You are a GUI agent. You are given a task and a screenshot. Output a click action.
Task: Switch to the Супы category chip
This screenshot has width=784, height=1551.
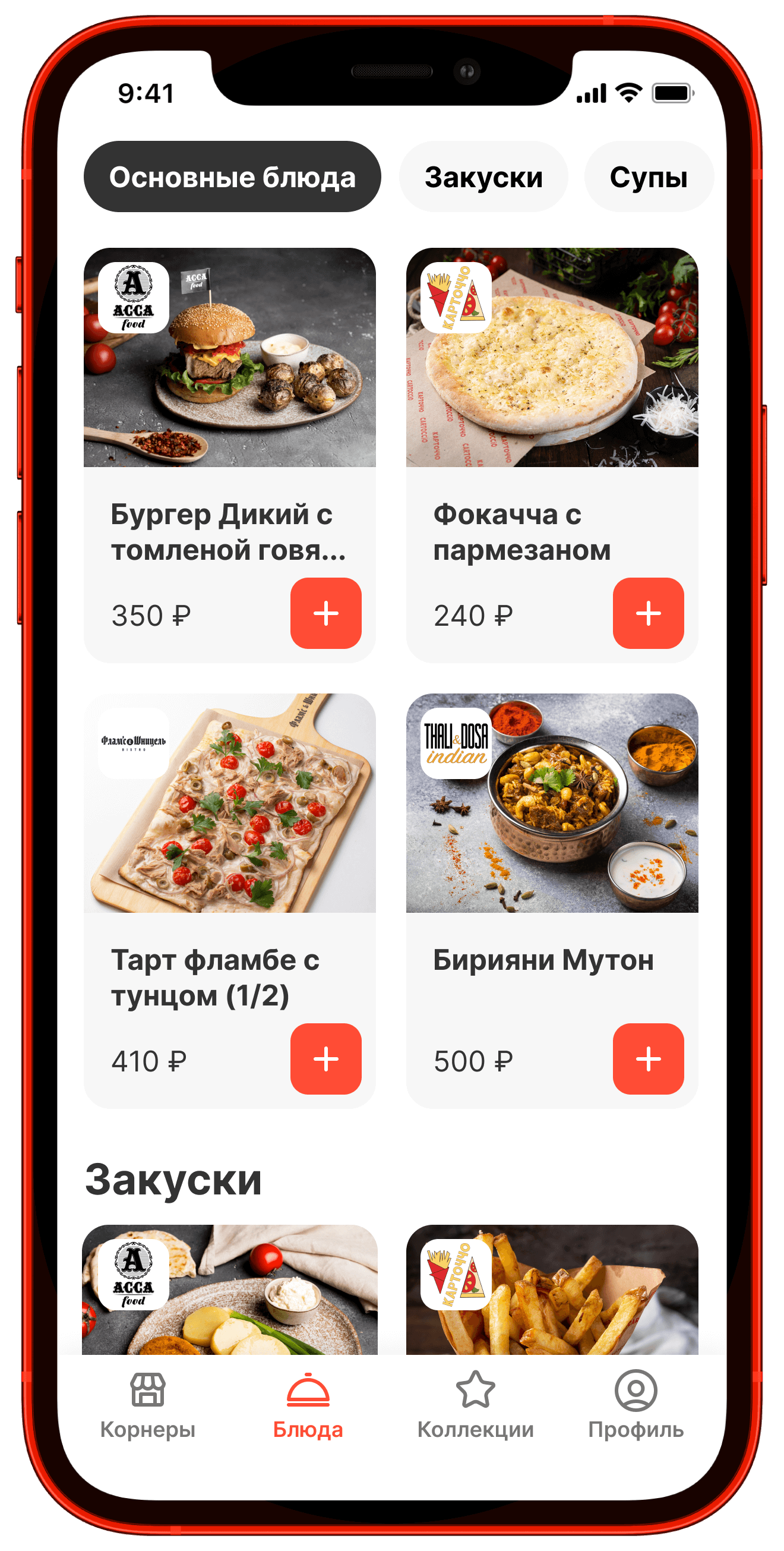click(x=648, y=177)
